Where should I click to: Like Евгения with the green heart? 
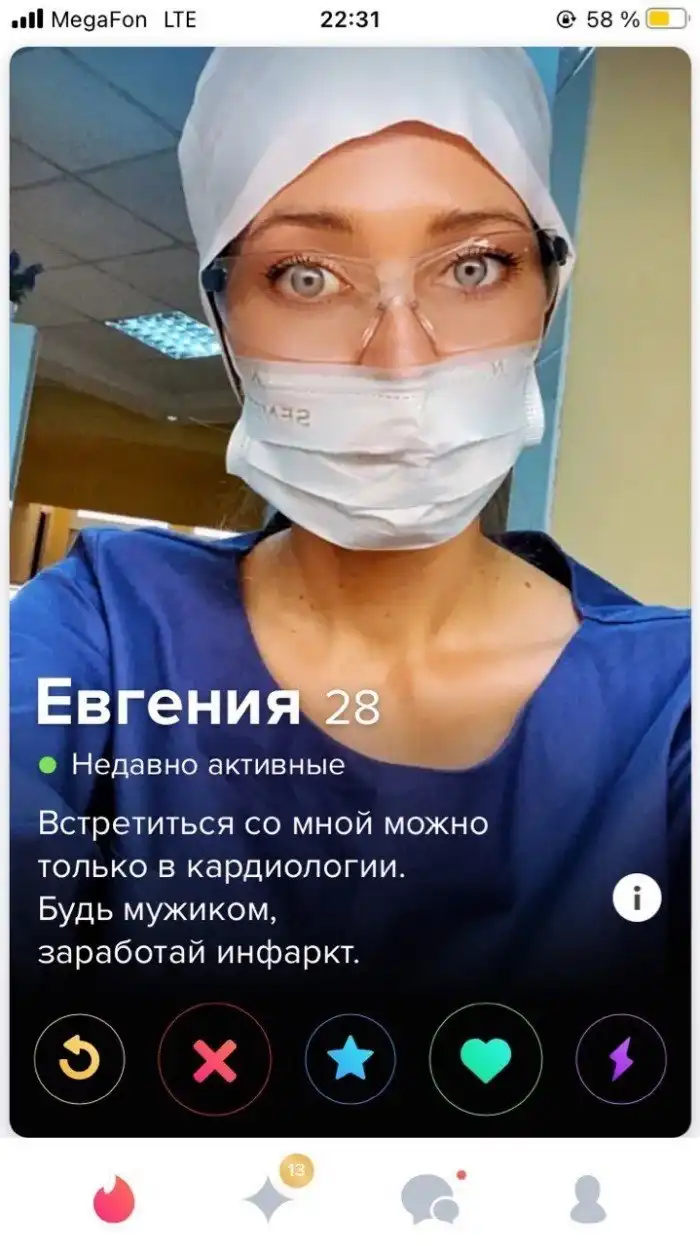(485, 1059)
